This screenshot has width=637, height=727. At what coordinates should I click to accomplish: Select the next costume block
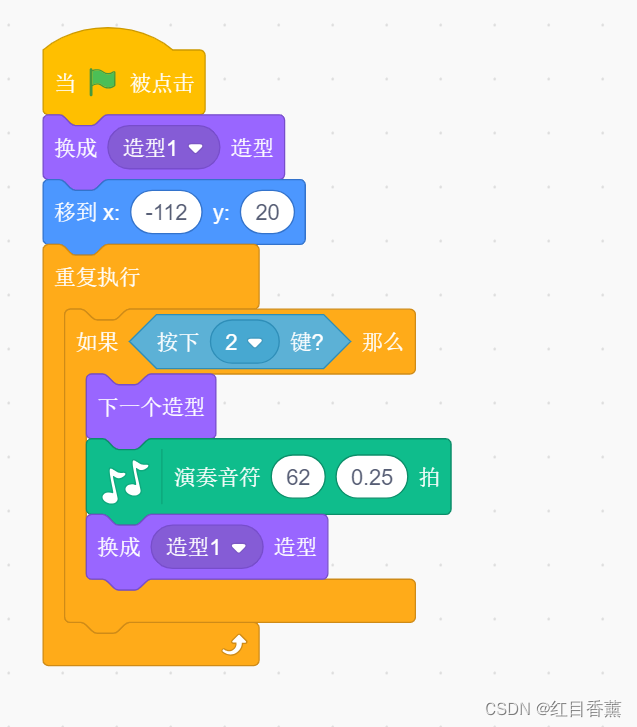point(150,407)
